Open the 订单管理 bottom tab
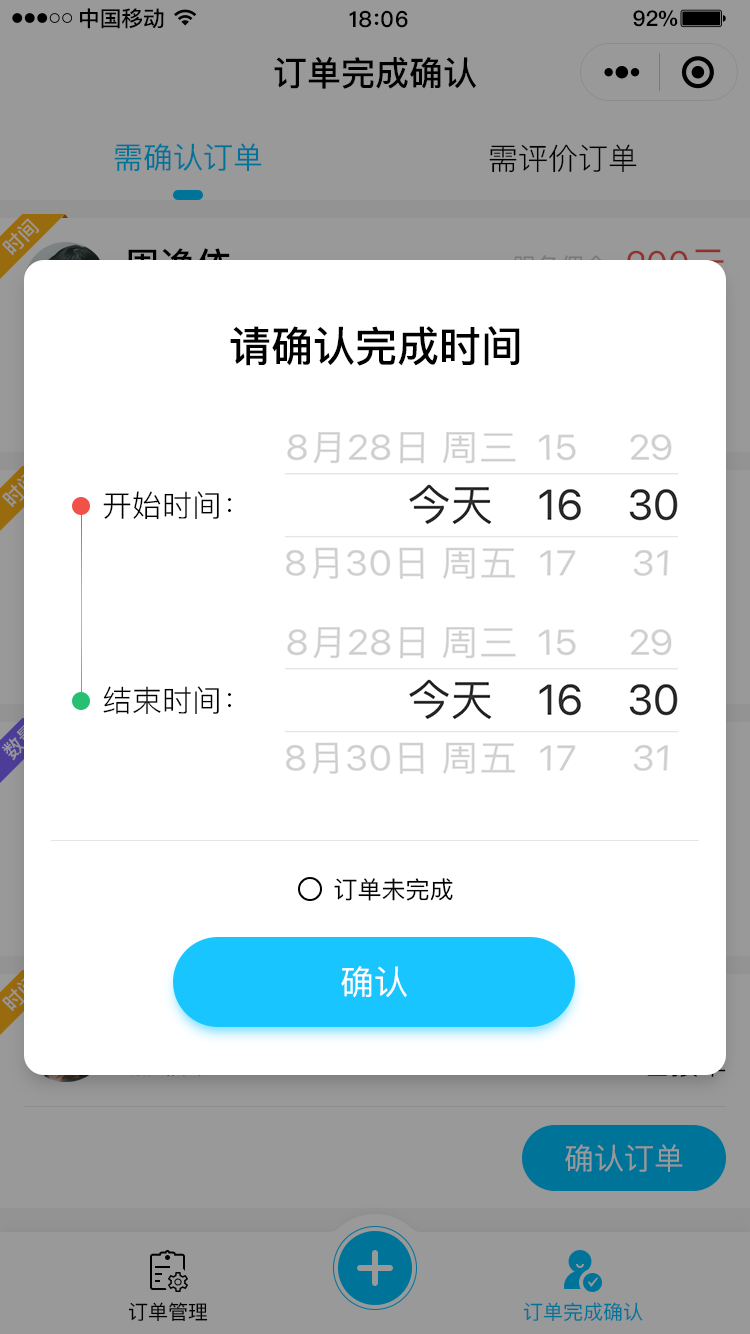The height and width of the screenshot is (1334, 750). click(x=168, y=1284)
